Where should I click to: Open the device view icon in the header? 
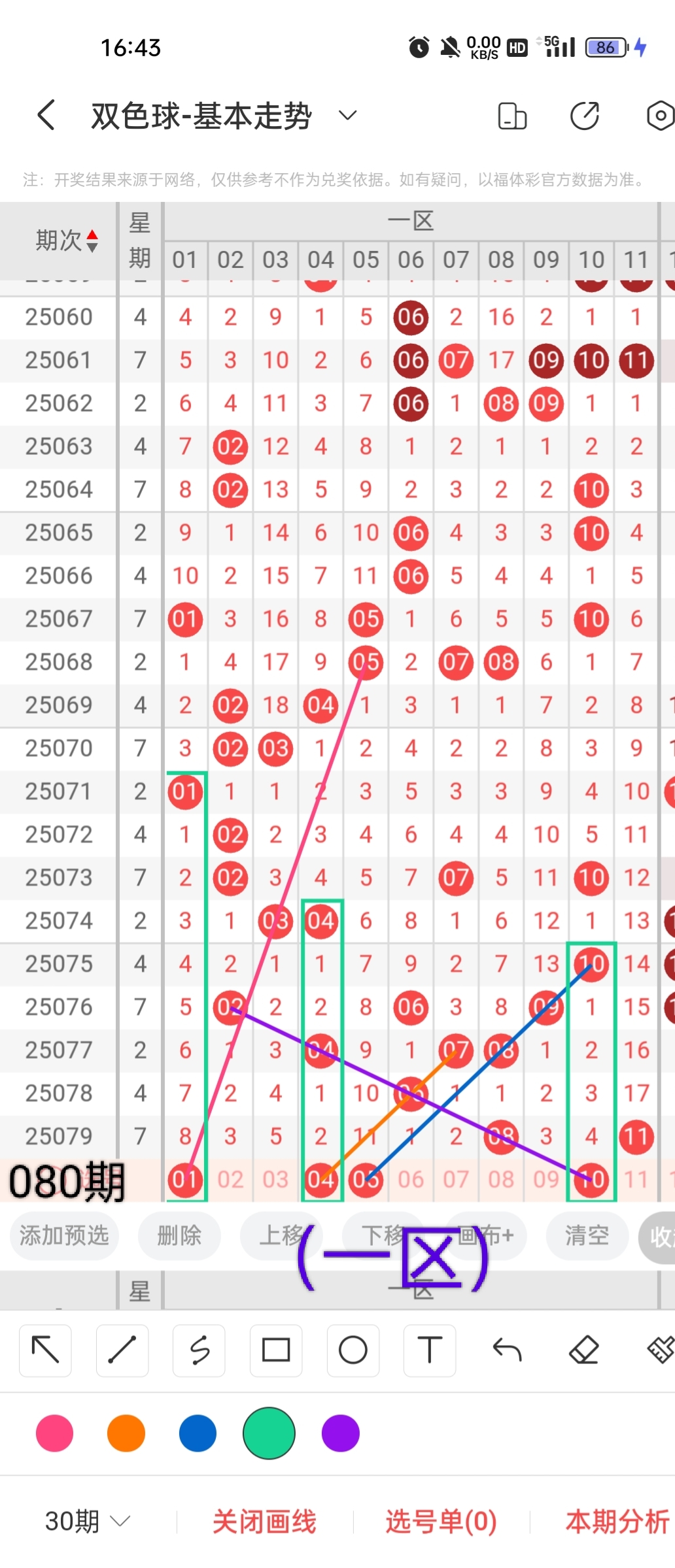coord(512,116)
